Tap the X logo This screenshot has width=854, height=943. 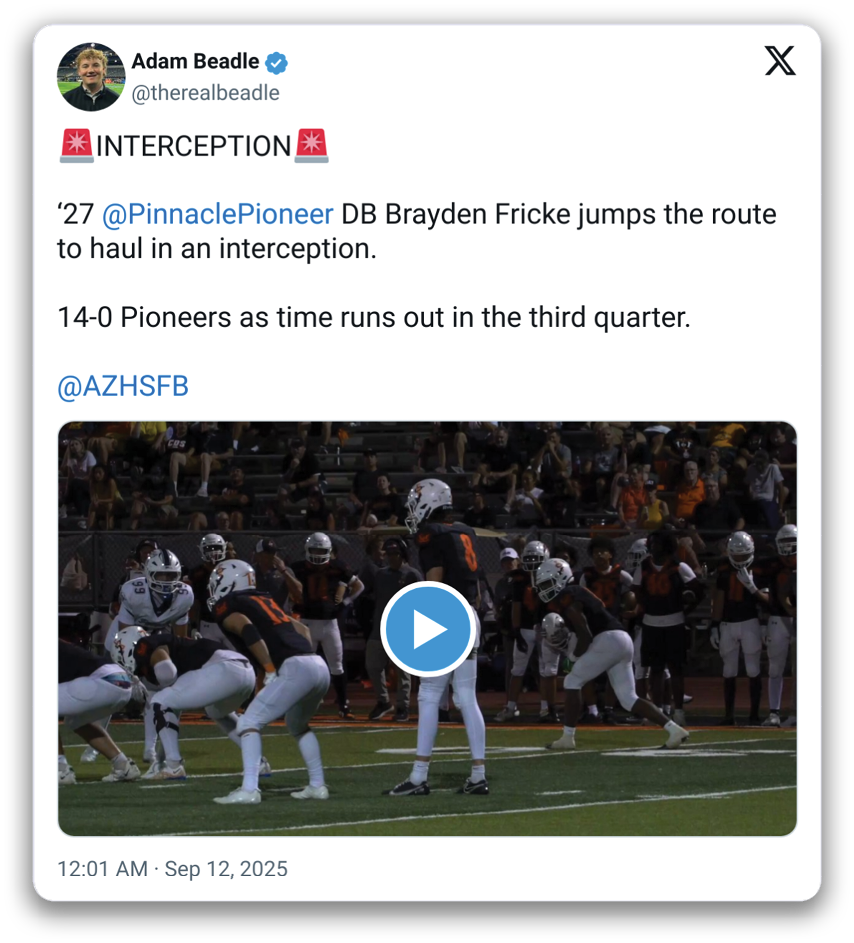tap(780, 62)
